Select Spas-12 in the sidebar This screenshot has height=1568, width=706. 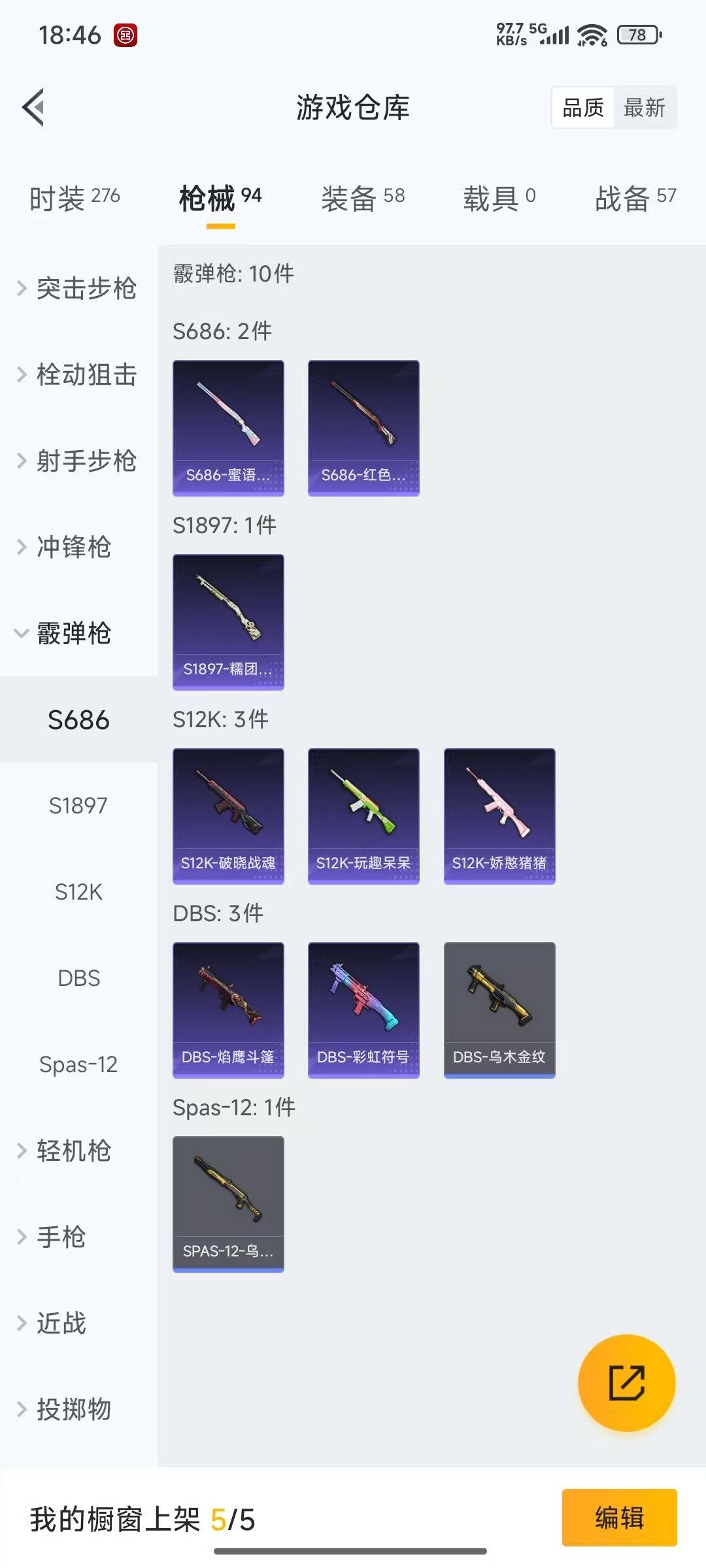[78, 1064]
